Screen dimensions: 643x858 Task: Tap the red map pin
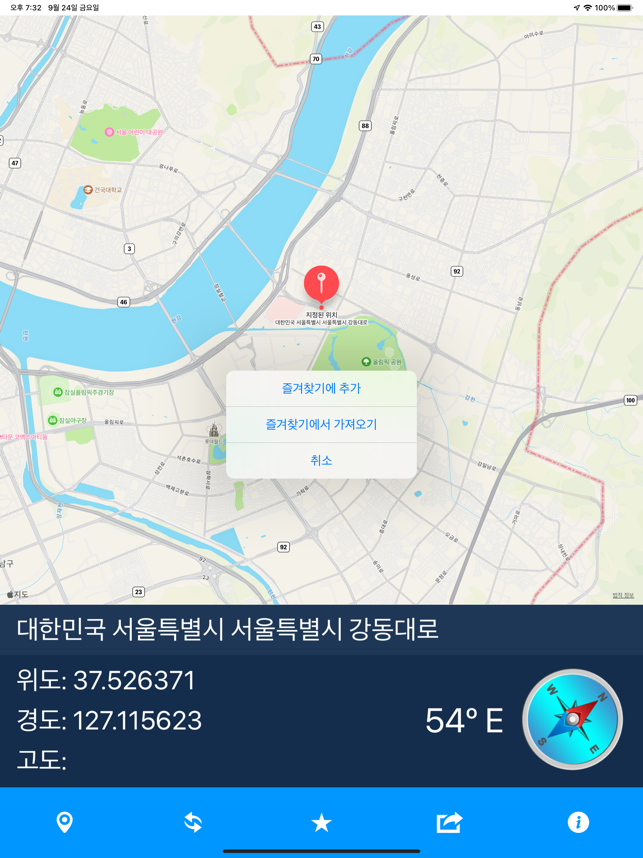(x=321, y=284)
